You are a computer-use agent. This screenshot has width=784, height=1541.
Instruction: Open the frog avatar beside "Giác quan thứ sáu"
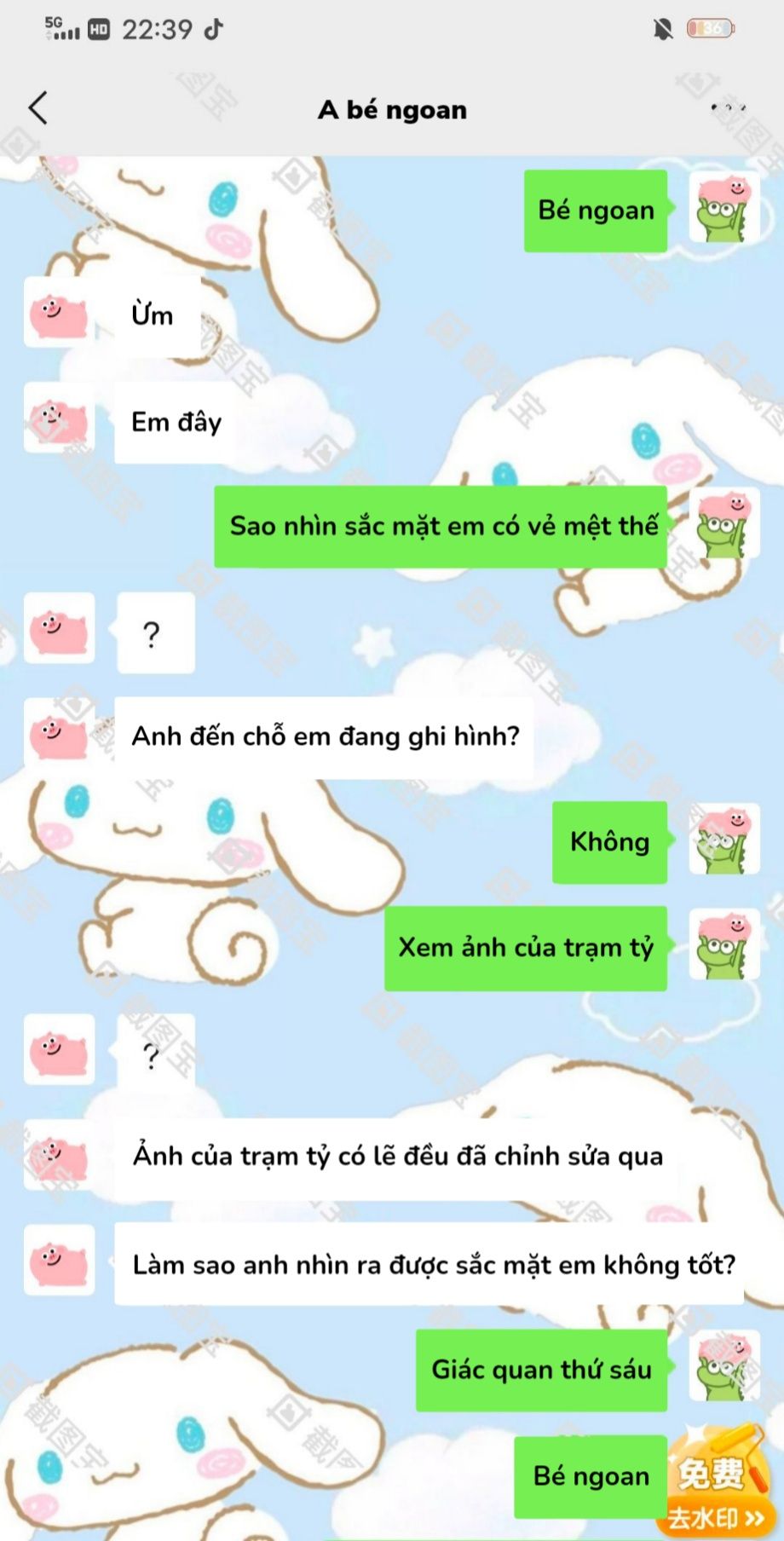point(724,1366)
